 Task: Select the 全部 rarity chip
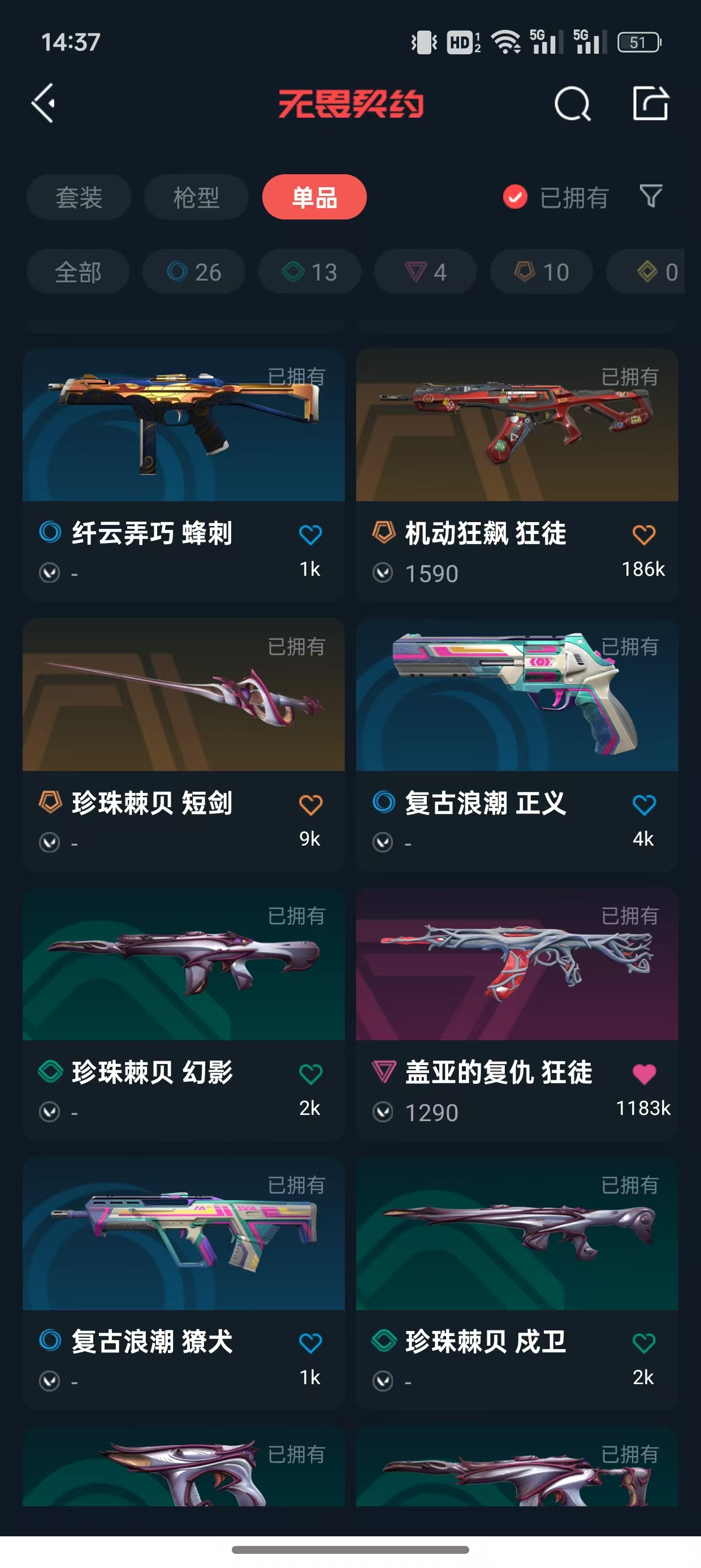coord(78,272)
